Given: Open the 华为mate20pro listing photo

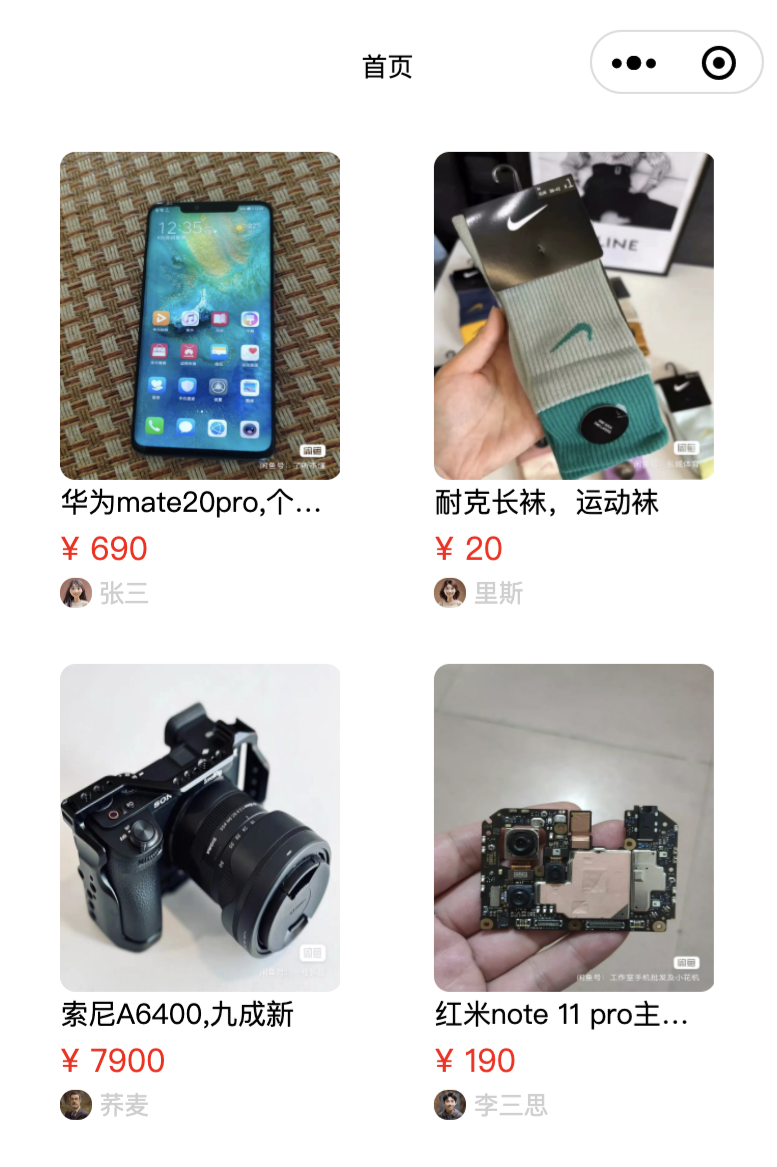Looking at the screenshot, I should [200, 315].
